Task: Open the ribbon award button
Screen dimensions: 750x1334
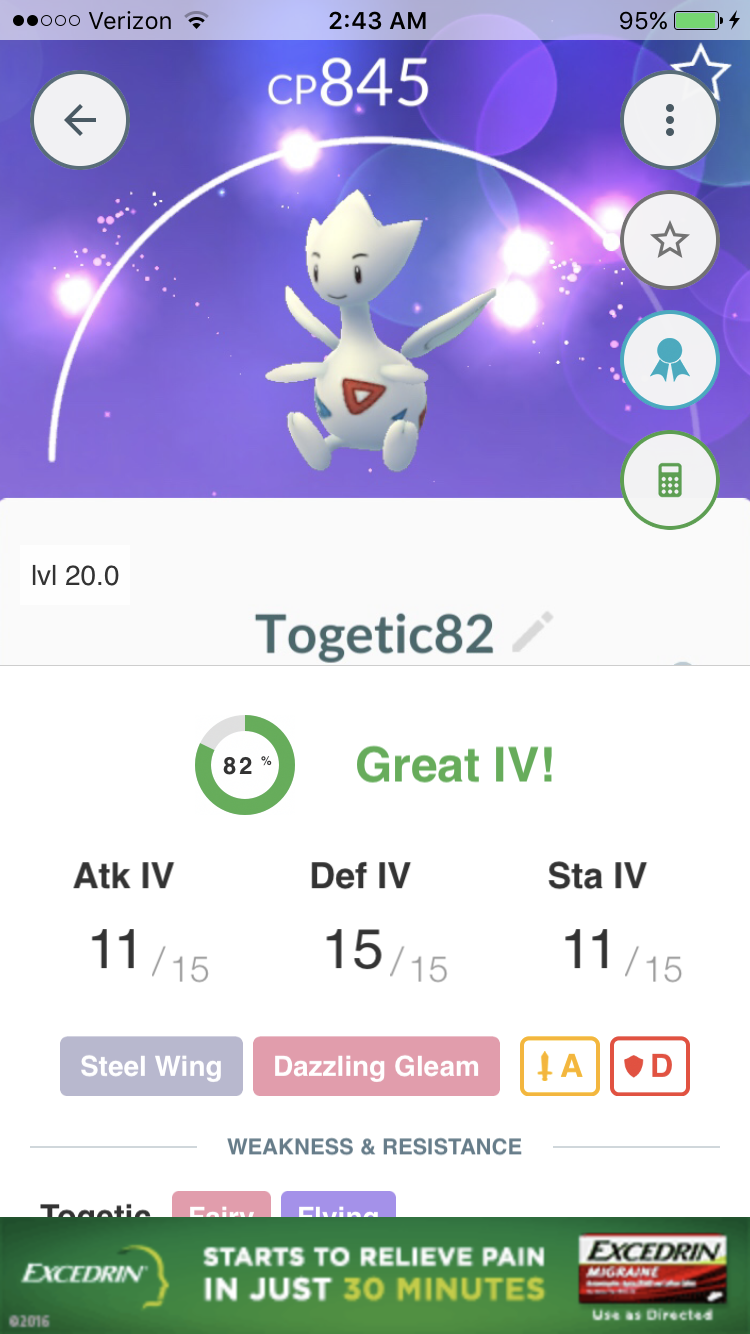Action: click(670, 360)
